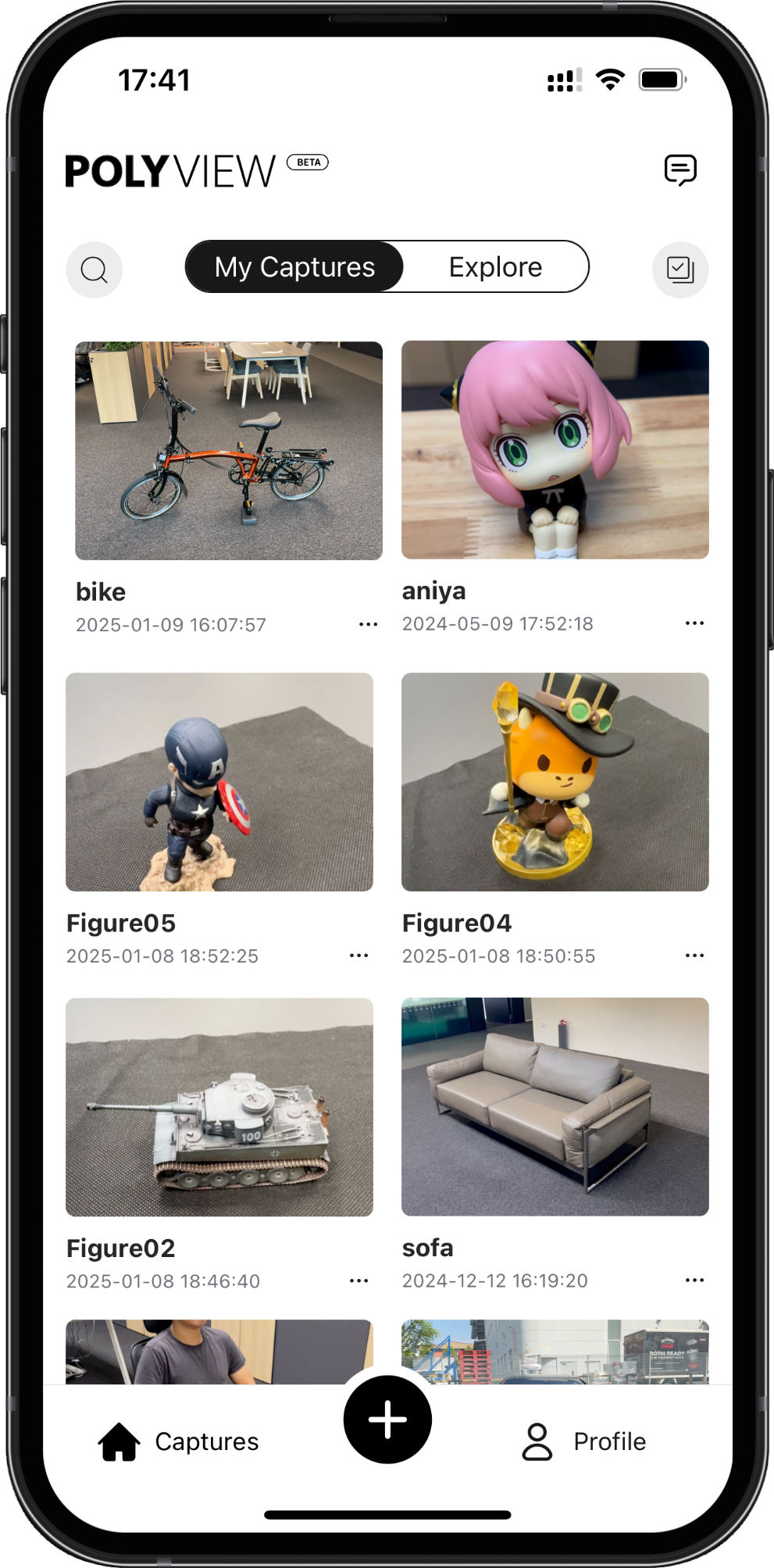The image size is (774, 1568).
Task: Open more options for aniya
Action: pos(694,623)
